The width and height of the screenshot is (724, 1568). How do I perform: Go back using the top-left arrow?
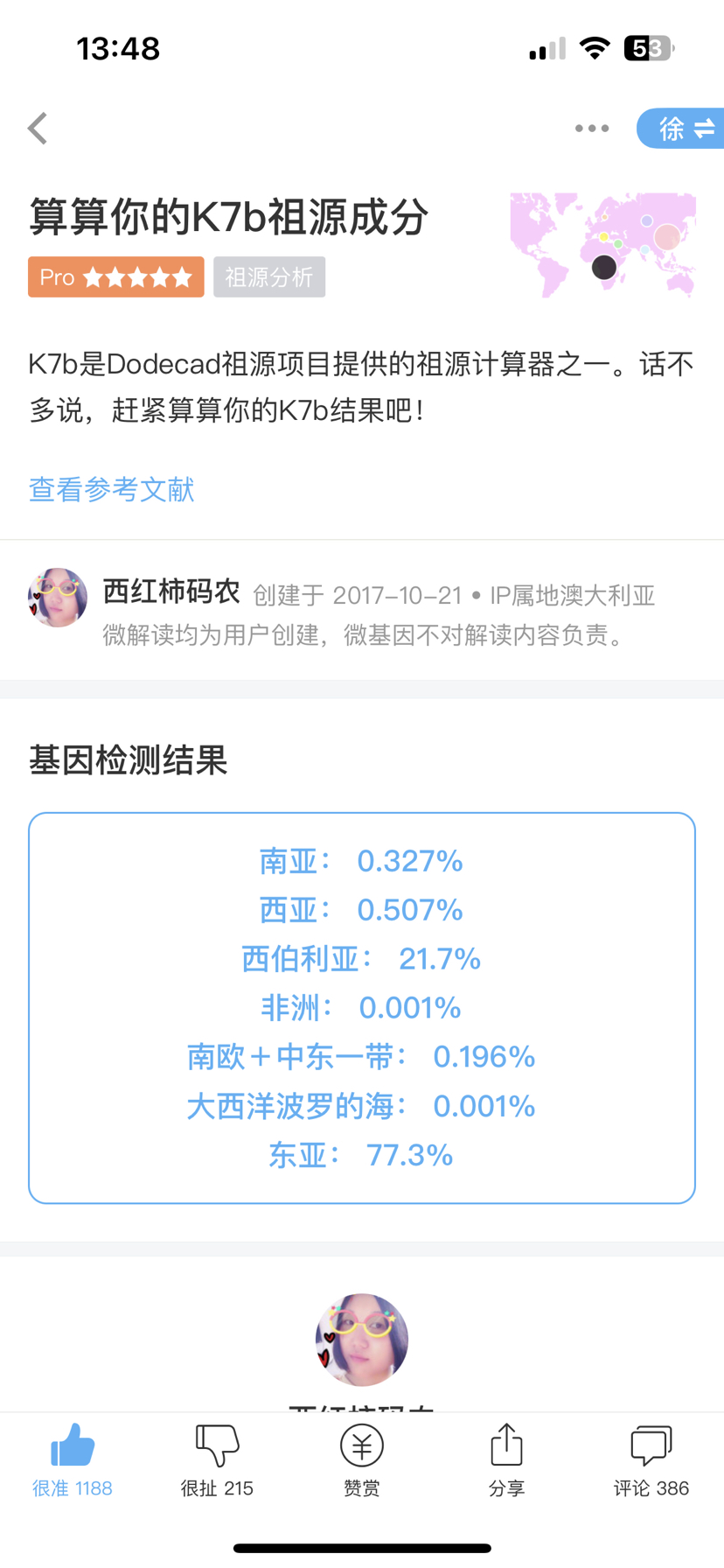[38, 129]
